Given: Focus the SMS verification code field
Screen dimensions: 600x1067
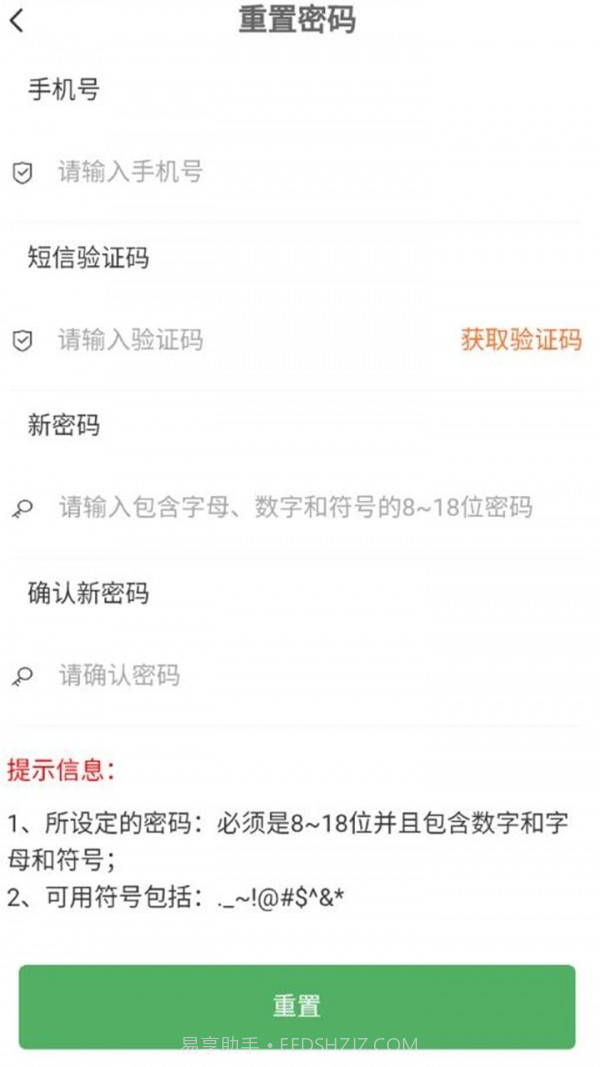Looking at the screenshot, I should click(240, 340).
